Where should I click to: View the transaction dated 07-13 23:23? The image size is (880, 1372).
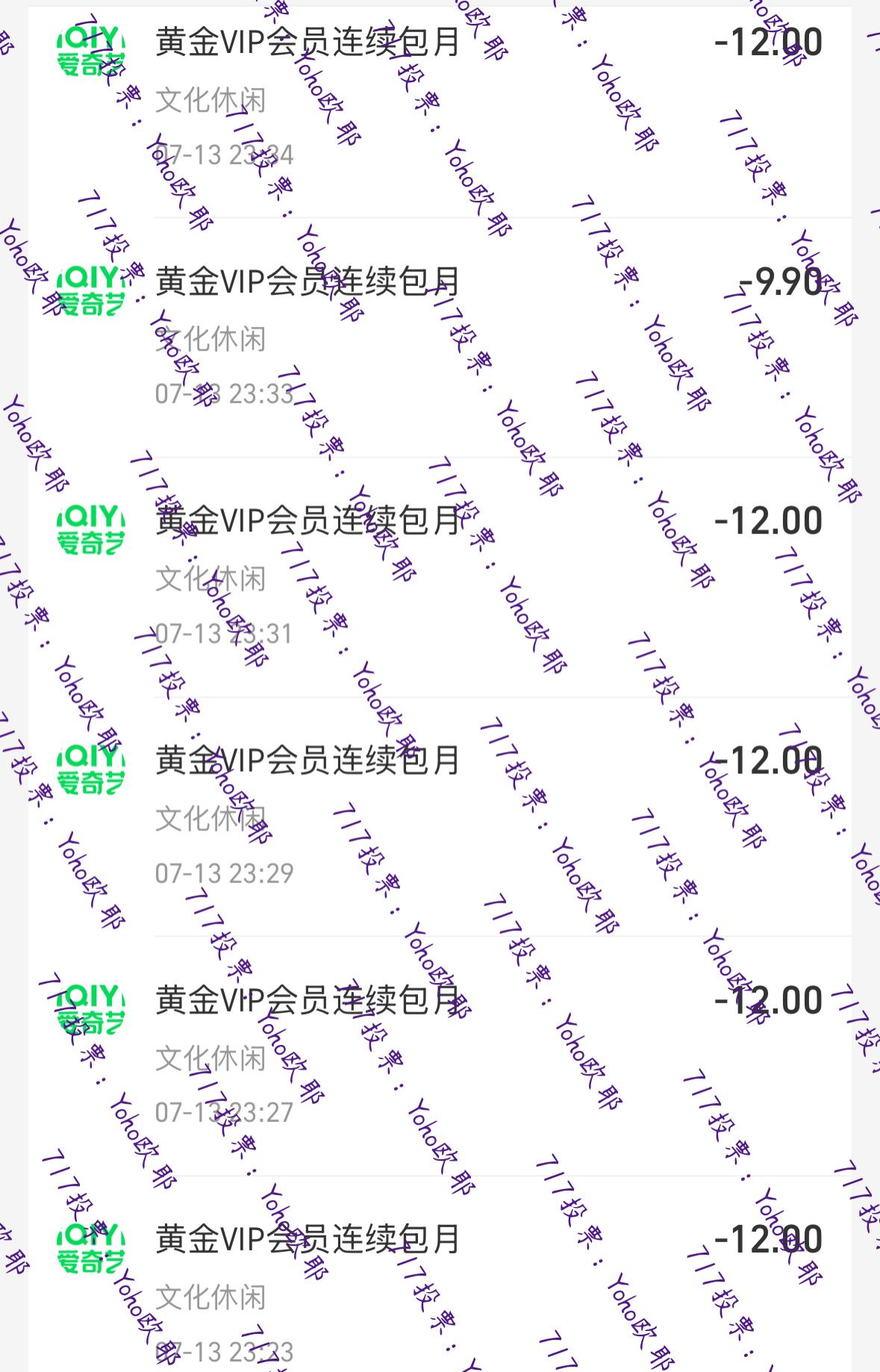coord(440,1295)
